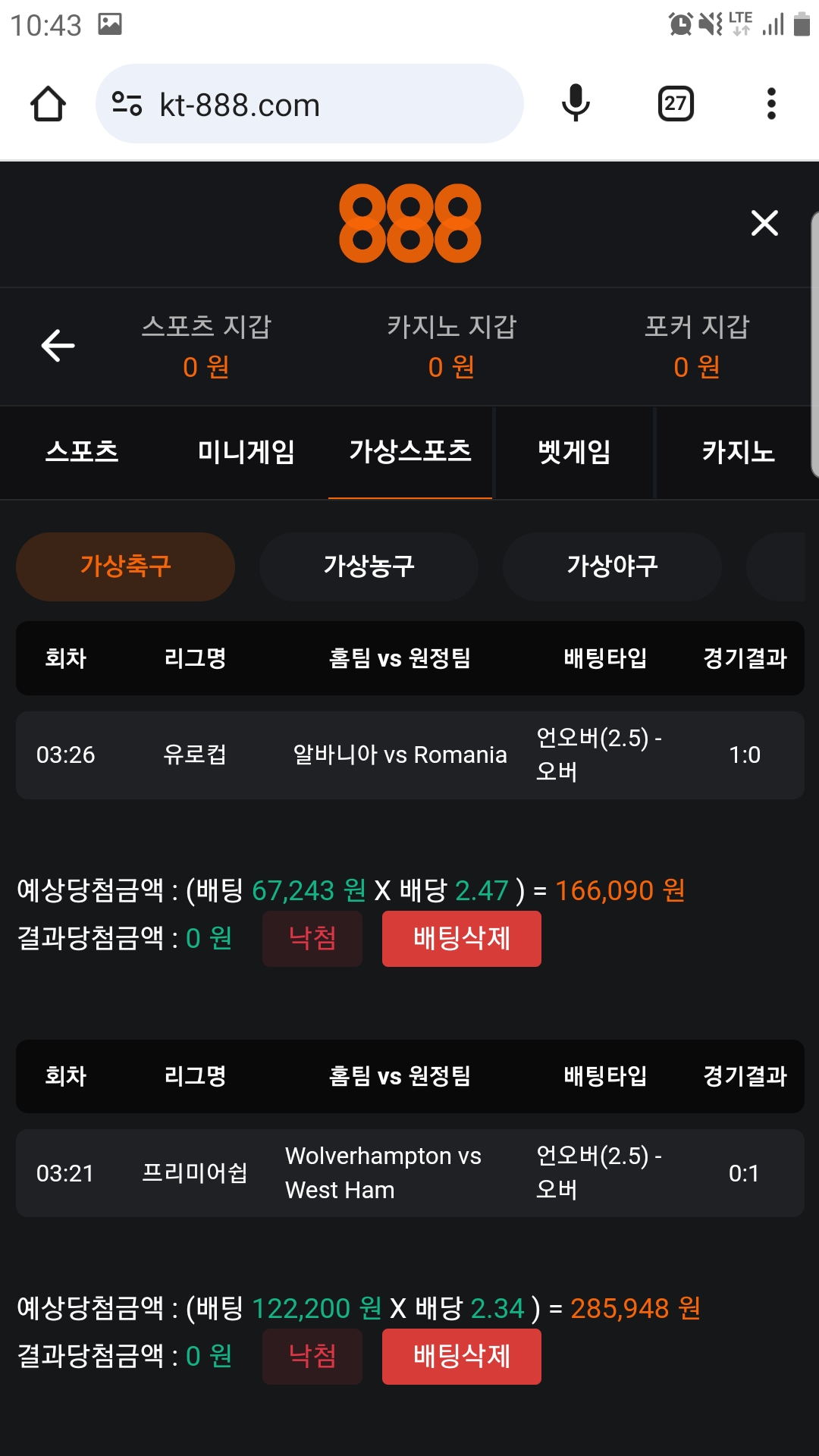This screenshot has height=1456, width=819.
Task: Delete the Wolverhampton vs West Ham bet
Action: coord(461,1357)
